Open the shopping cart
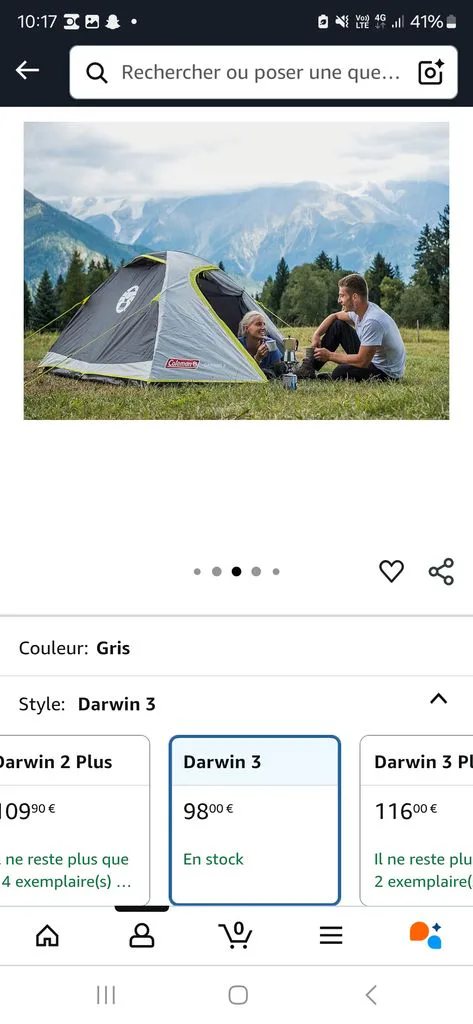The height and width of the screenshot is (1024, 473). pos(236,935)
